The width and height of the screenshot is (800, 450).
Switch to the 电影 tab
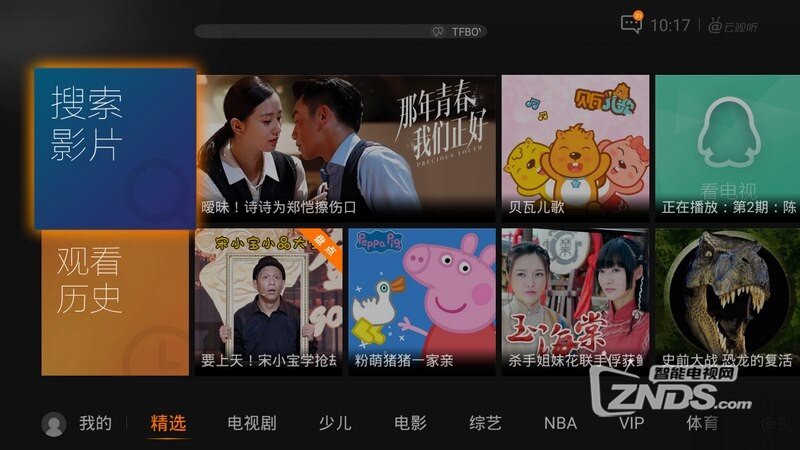(410, 423)
